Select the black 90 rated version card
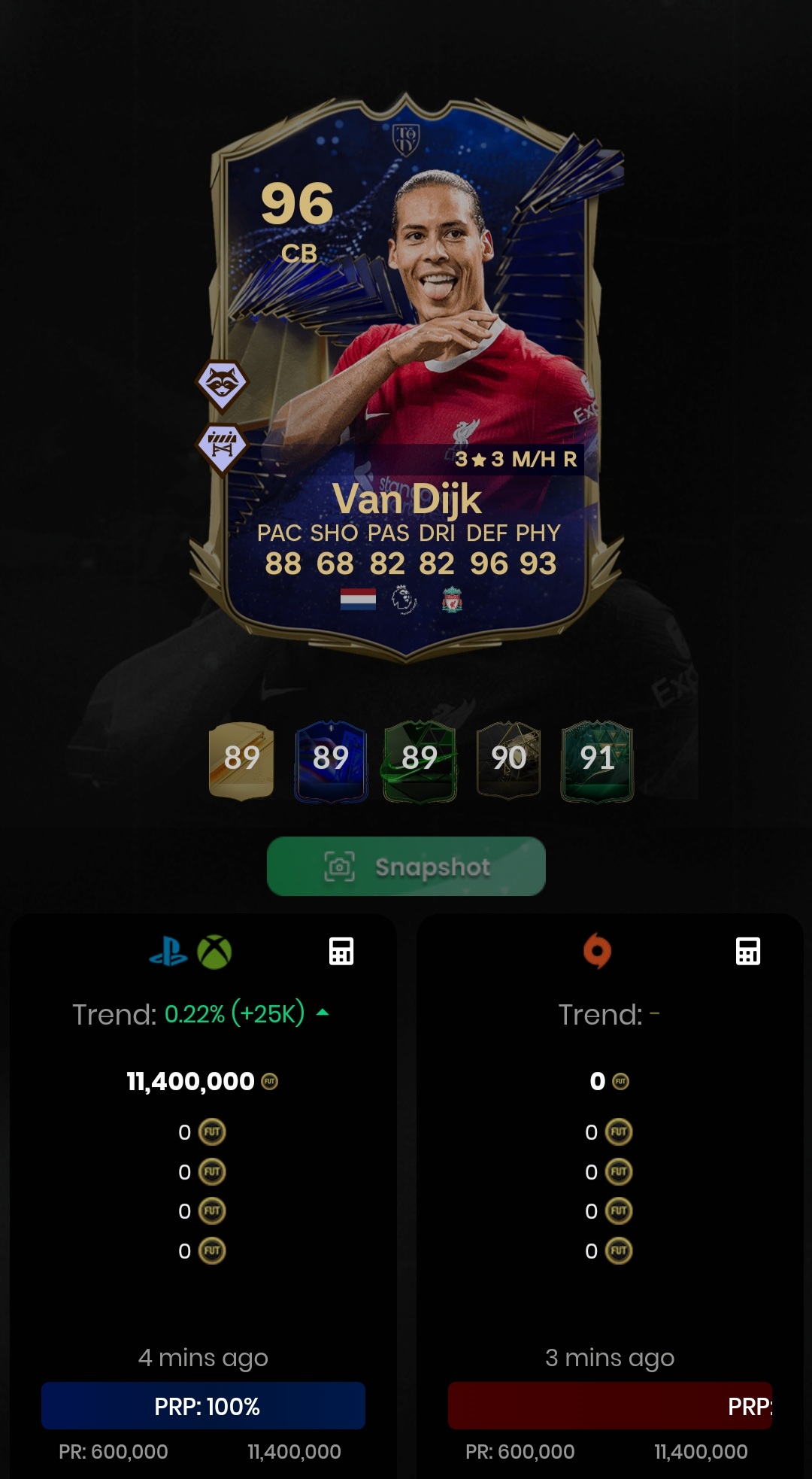Screen dimensions: 812x1479 [x=509, y=761]
